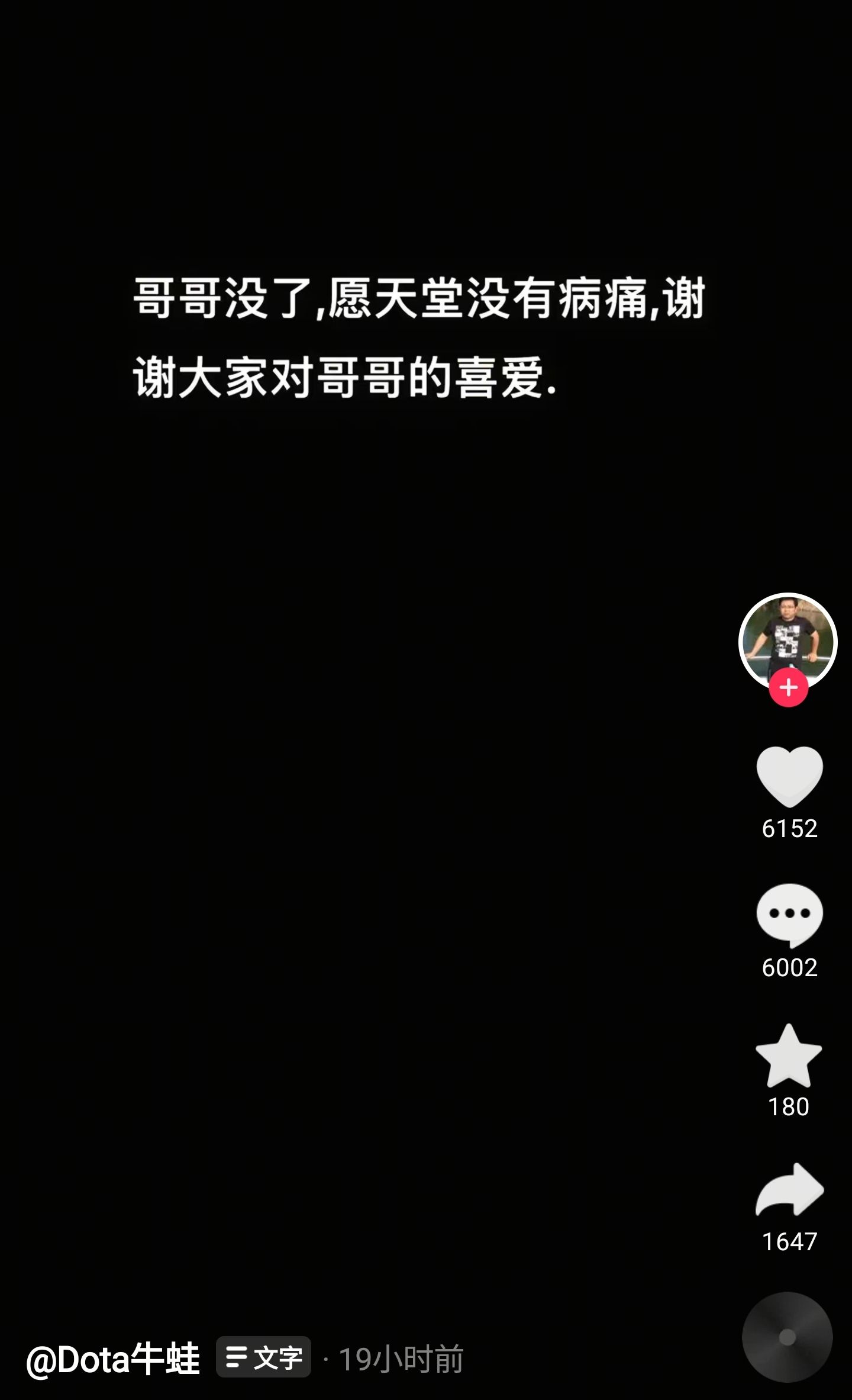Screen dimensions: 852x1400
Task: Open the @Dota牛蛙 username link
Action: click(113, 1359)
